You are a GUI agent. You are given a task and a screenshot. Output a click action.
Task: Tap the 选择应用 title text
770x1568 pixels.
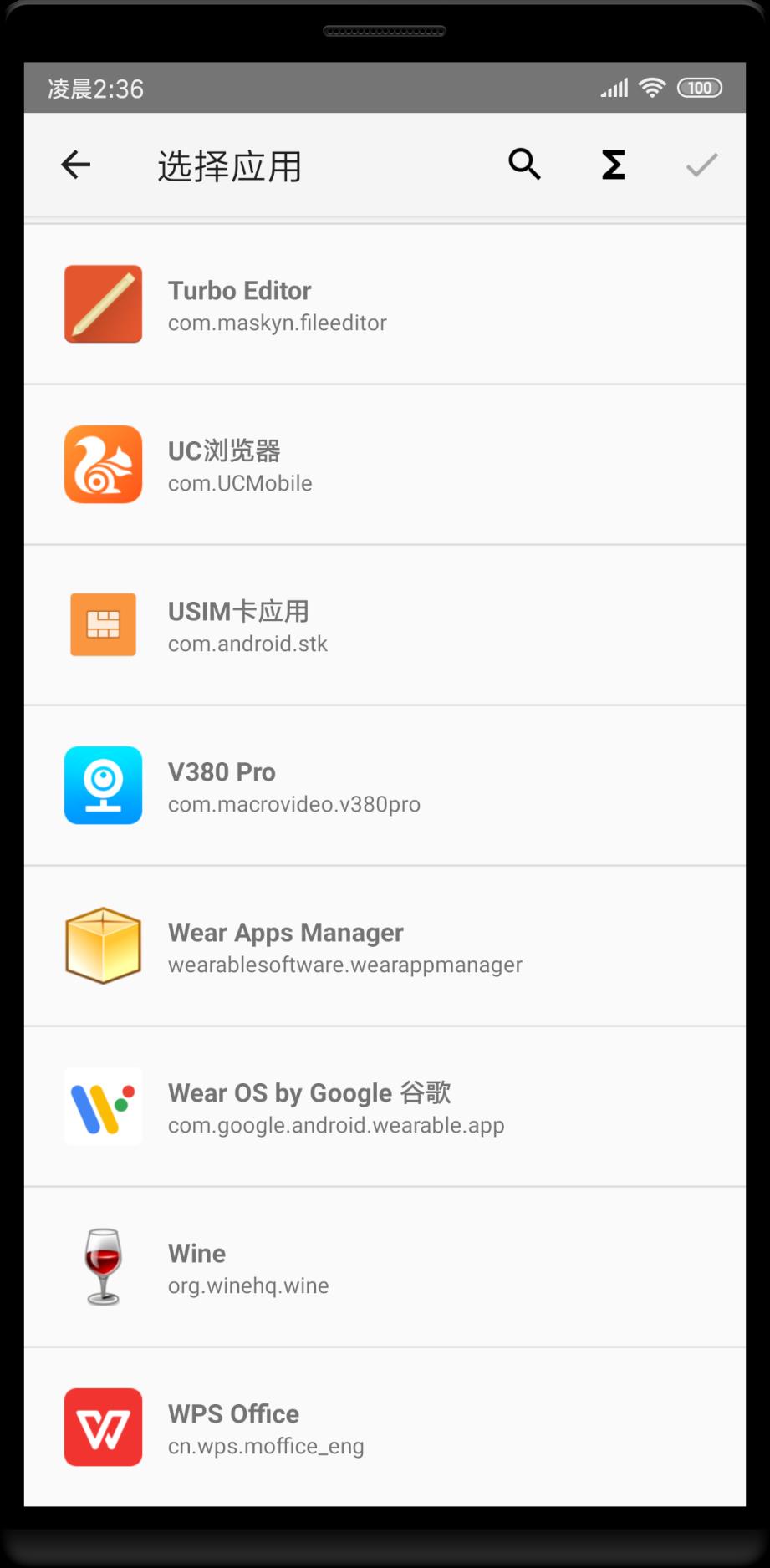[231, 165]
